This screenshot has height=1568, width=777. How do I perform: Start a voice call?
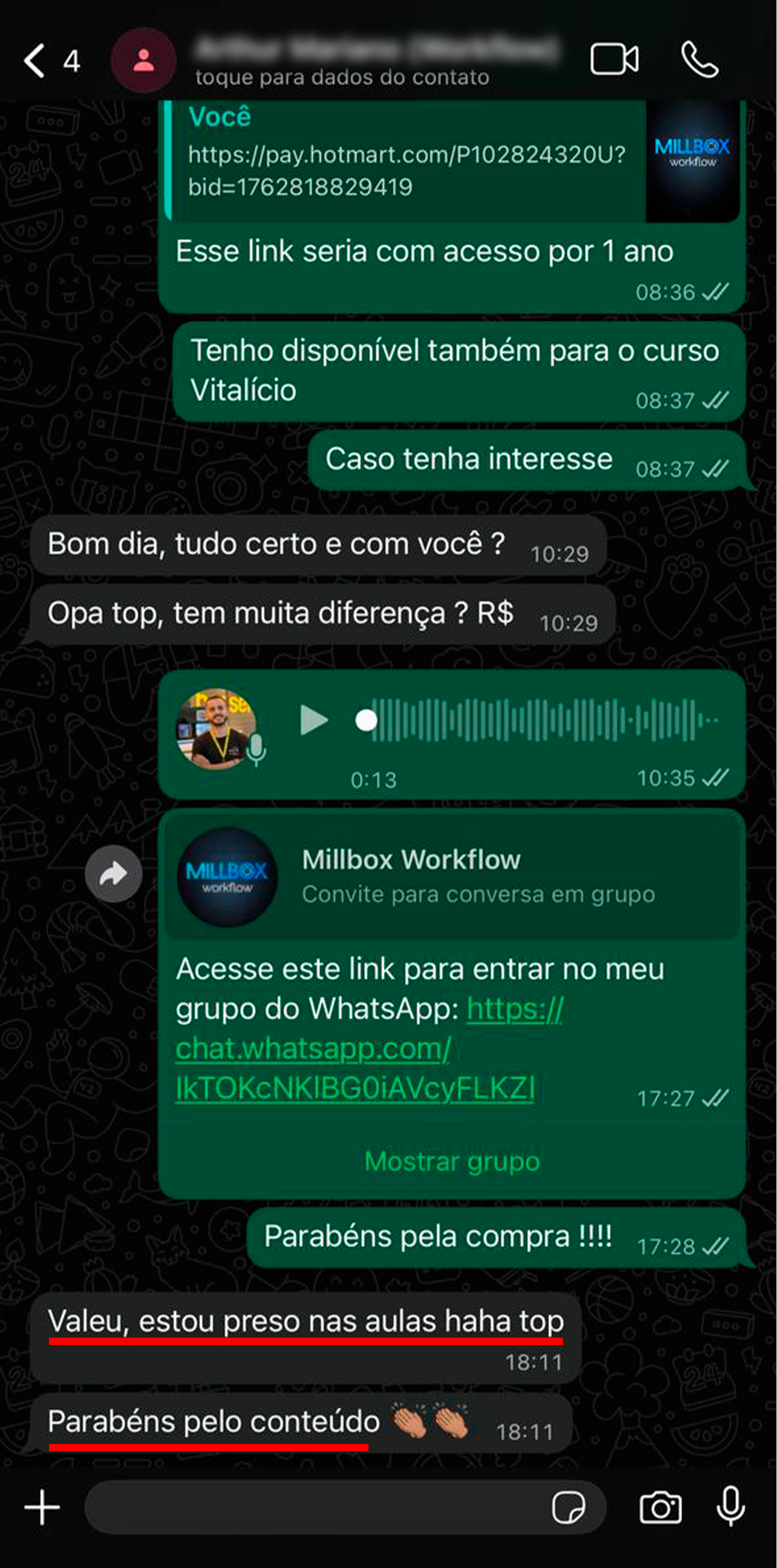(x=699, y=60)
